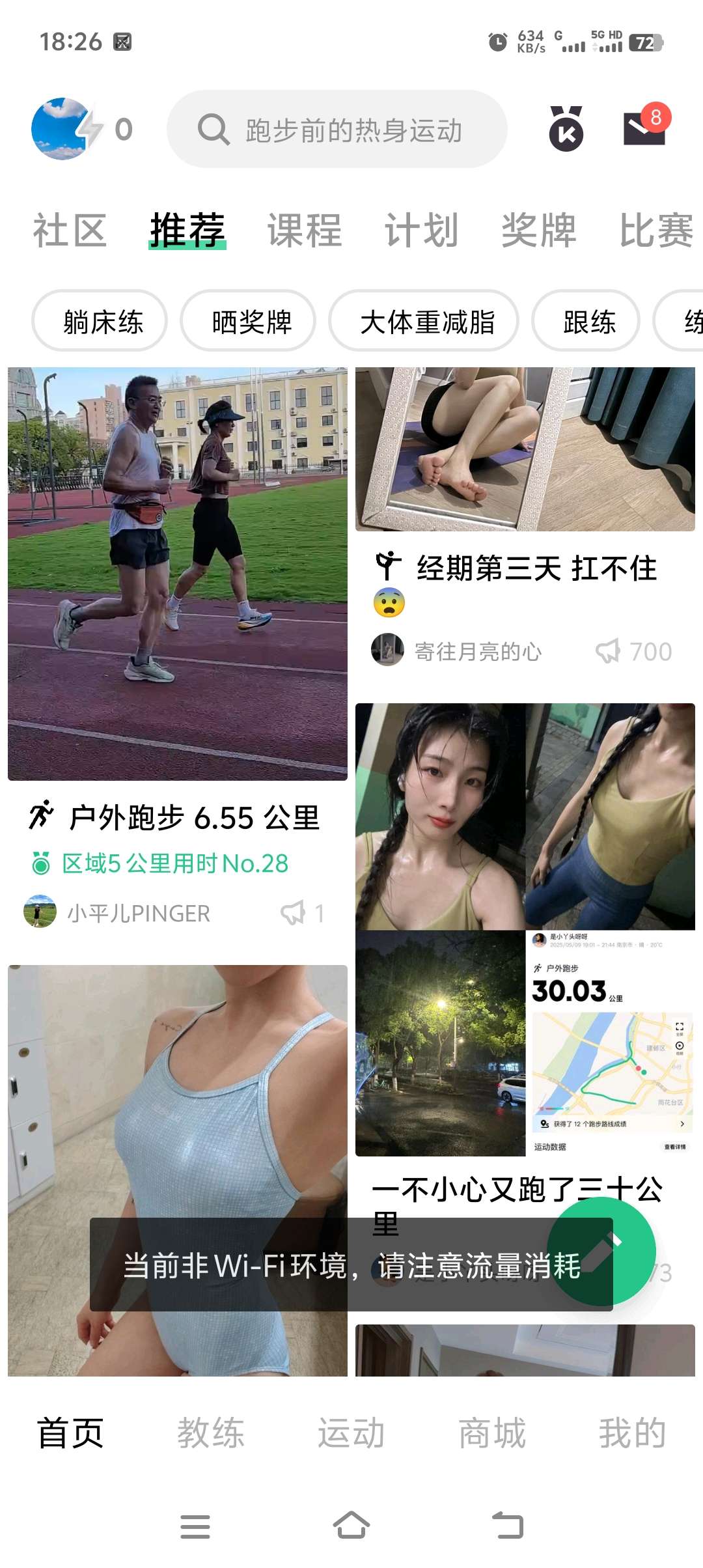703x1568 pixels.
Task: Open the medal icon in the top bar
Action: coord(566,129)
